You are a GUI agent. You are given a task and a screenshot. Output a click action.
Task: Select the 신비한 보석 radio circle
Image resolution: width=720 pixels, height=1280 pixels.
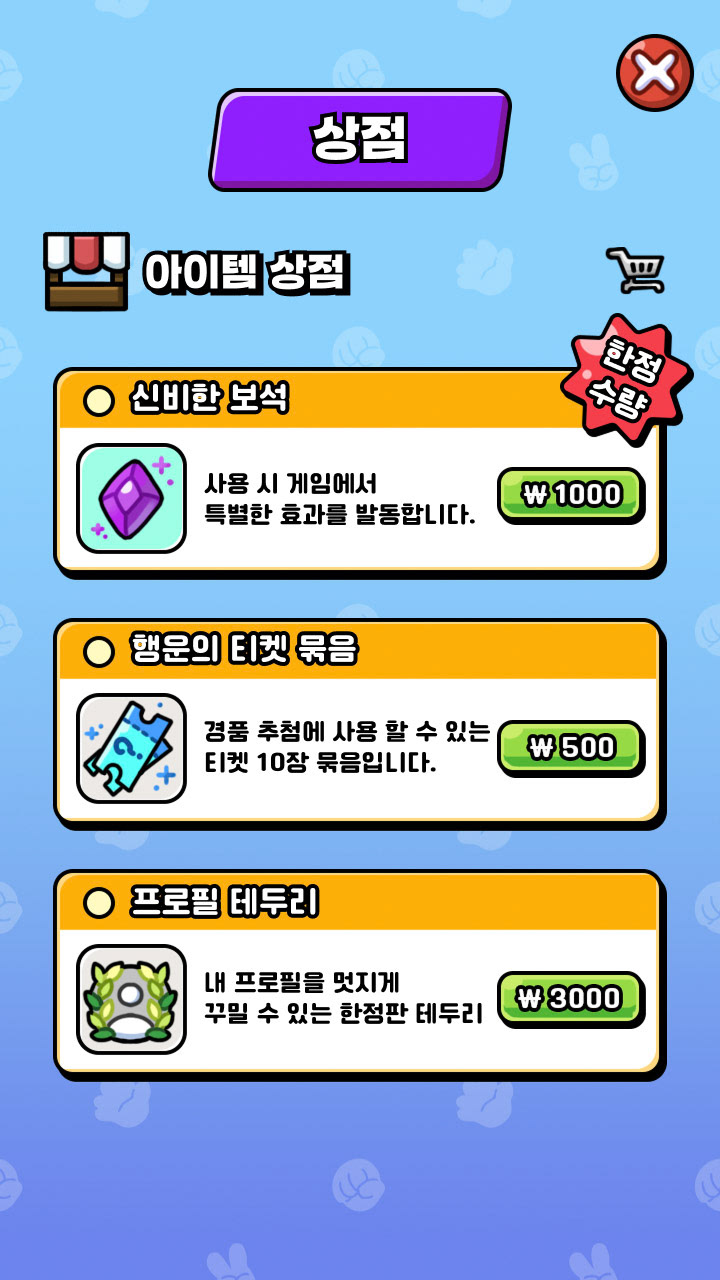tap(98, 400)
